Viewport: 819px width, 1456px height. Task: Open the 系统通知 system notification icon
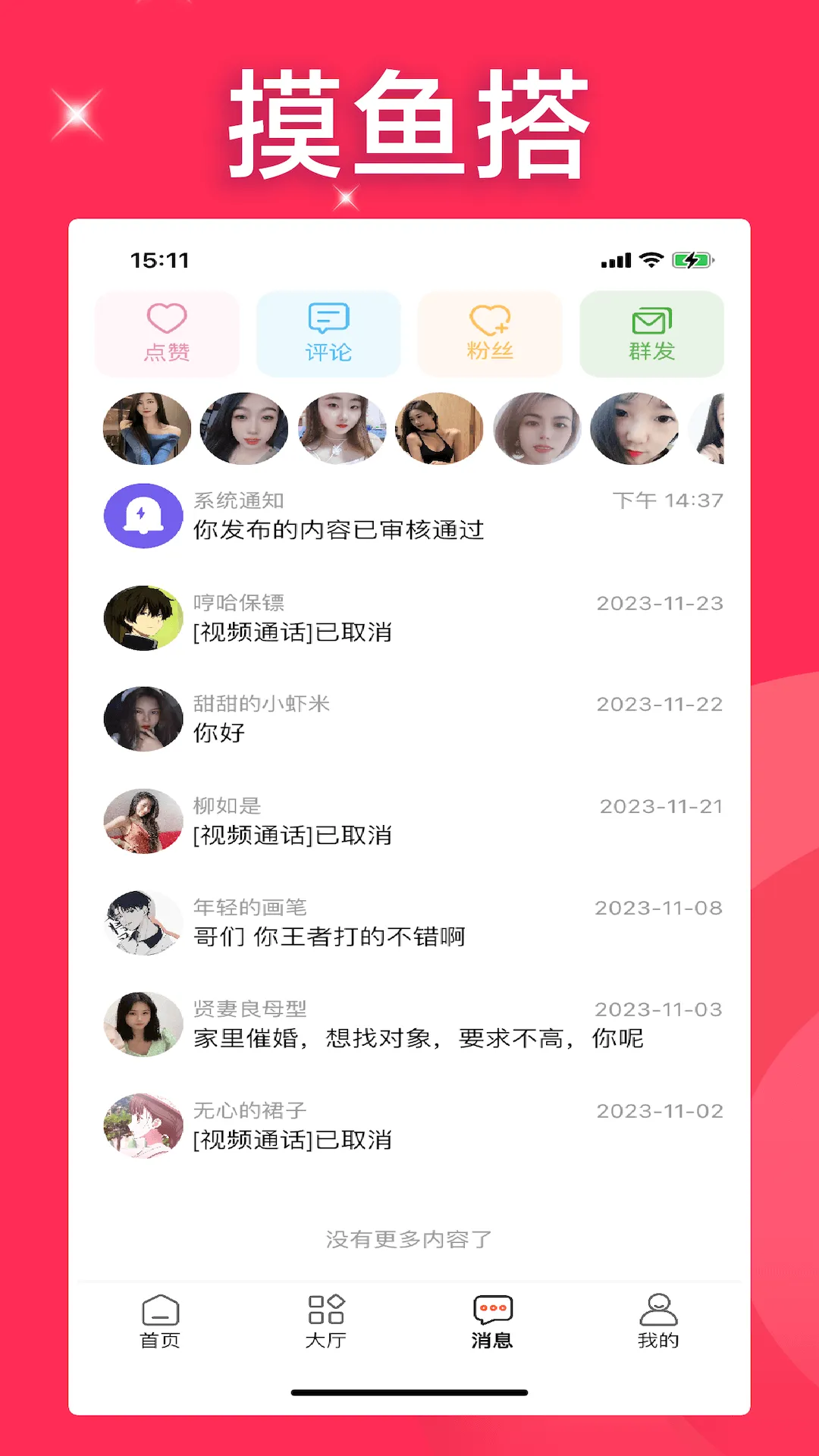143,516
